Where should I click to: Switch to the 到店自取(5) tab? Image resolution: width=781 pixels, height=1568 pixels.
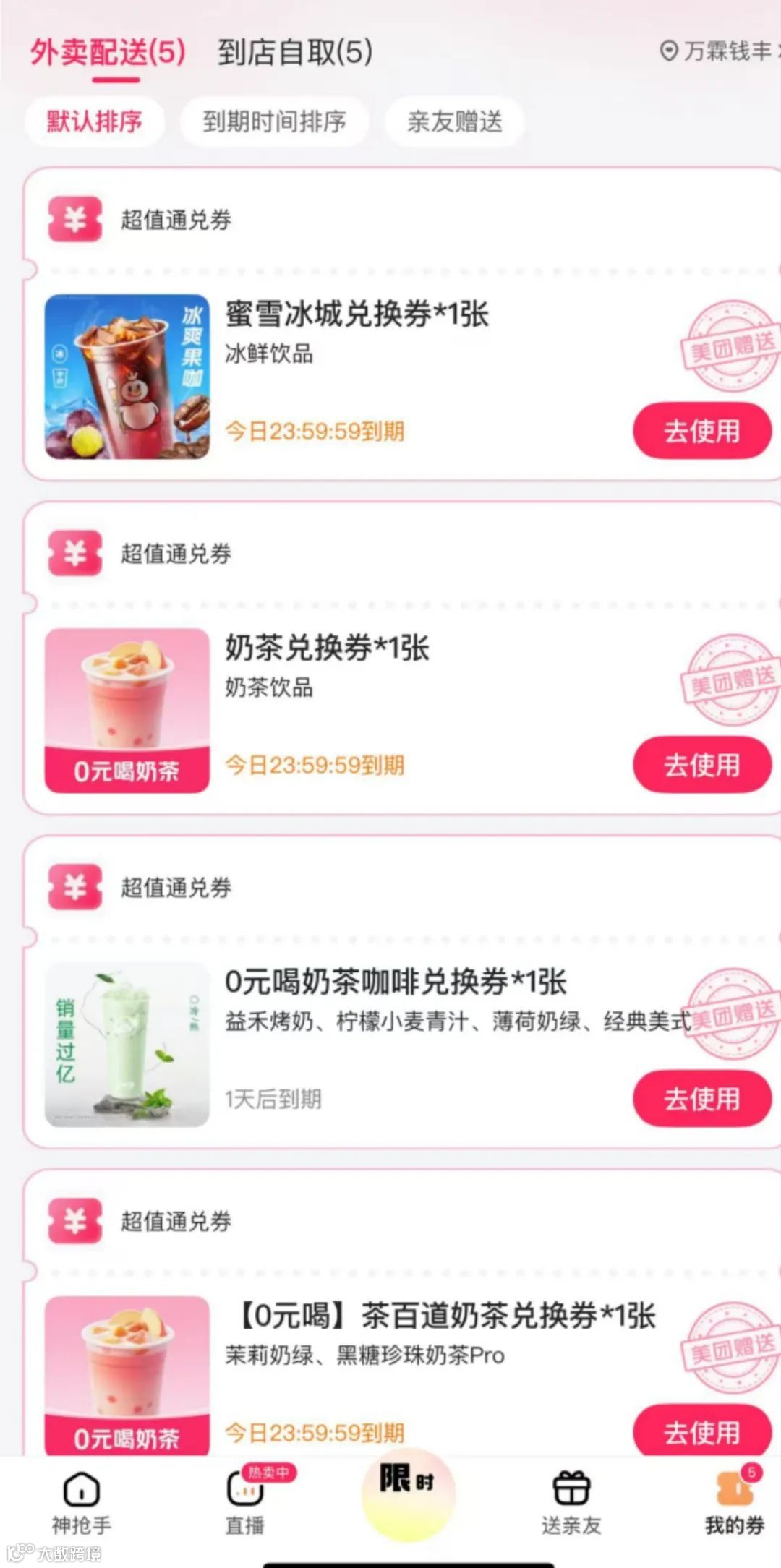pos(294,52)
